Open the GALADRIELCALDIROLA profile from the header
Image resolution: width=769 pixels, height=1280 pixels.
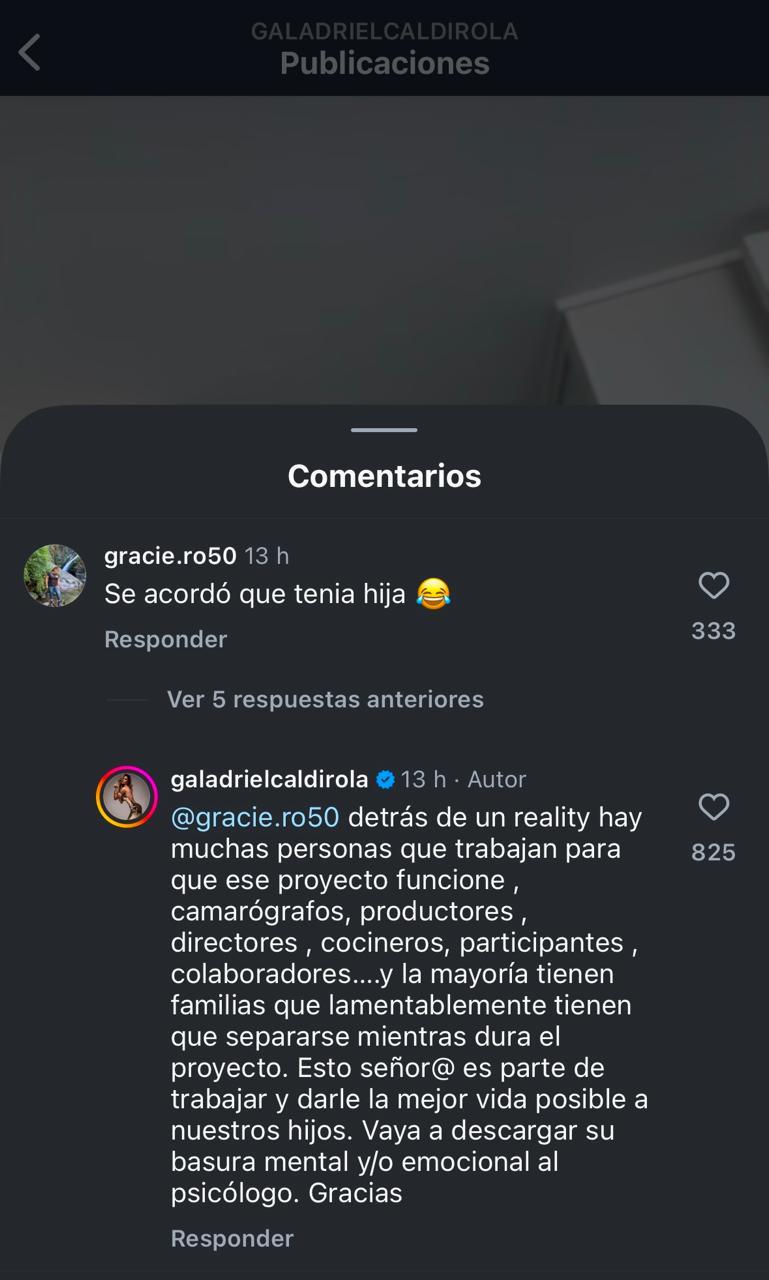[383, 31]
